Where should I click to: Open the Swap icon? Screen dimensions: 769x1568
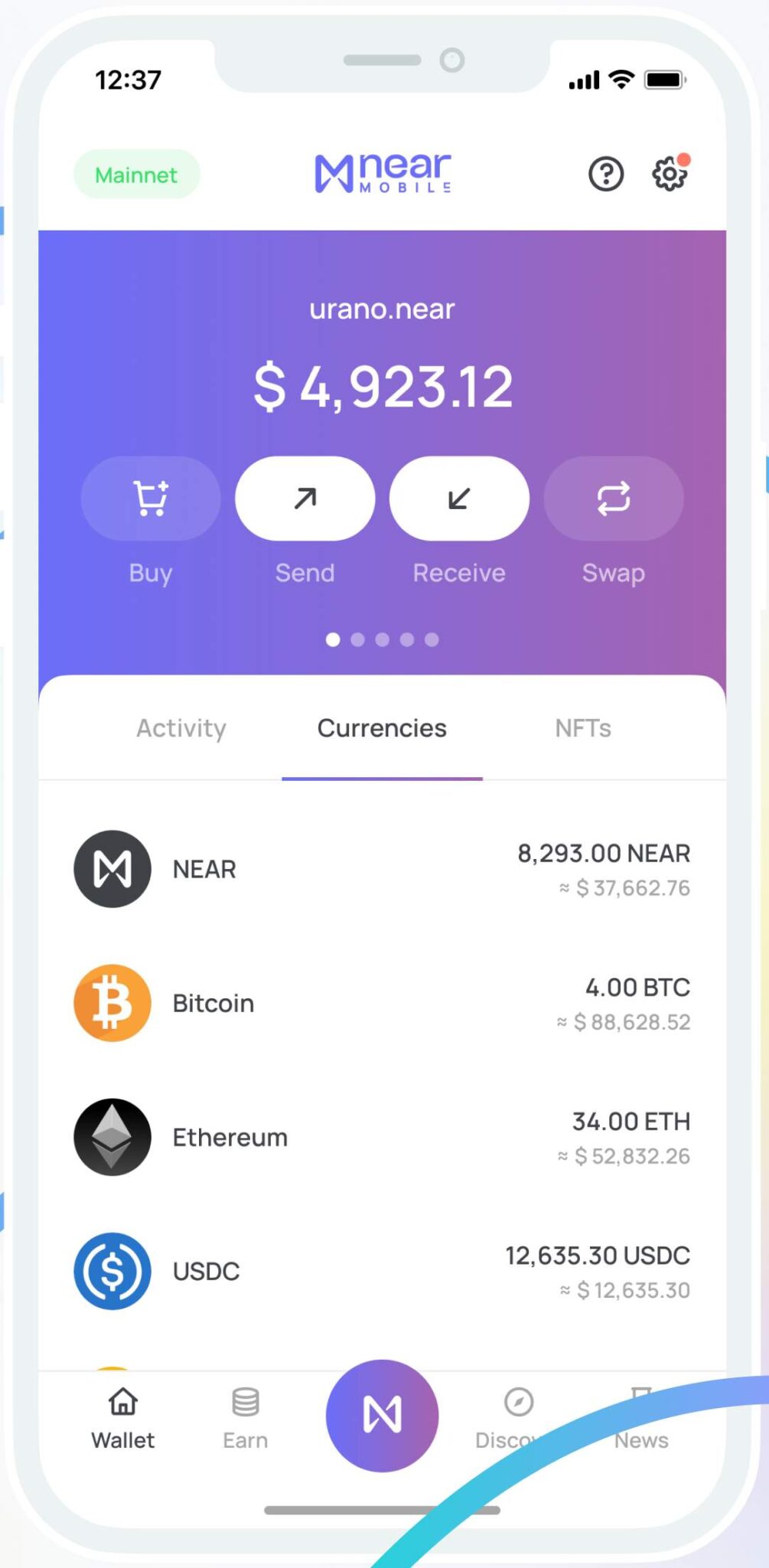(x=613, y=498)
